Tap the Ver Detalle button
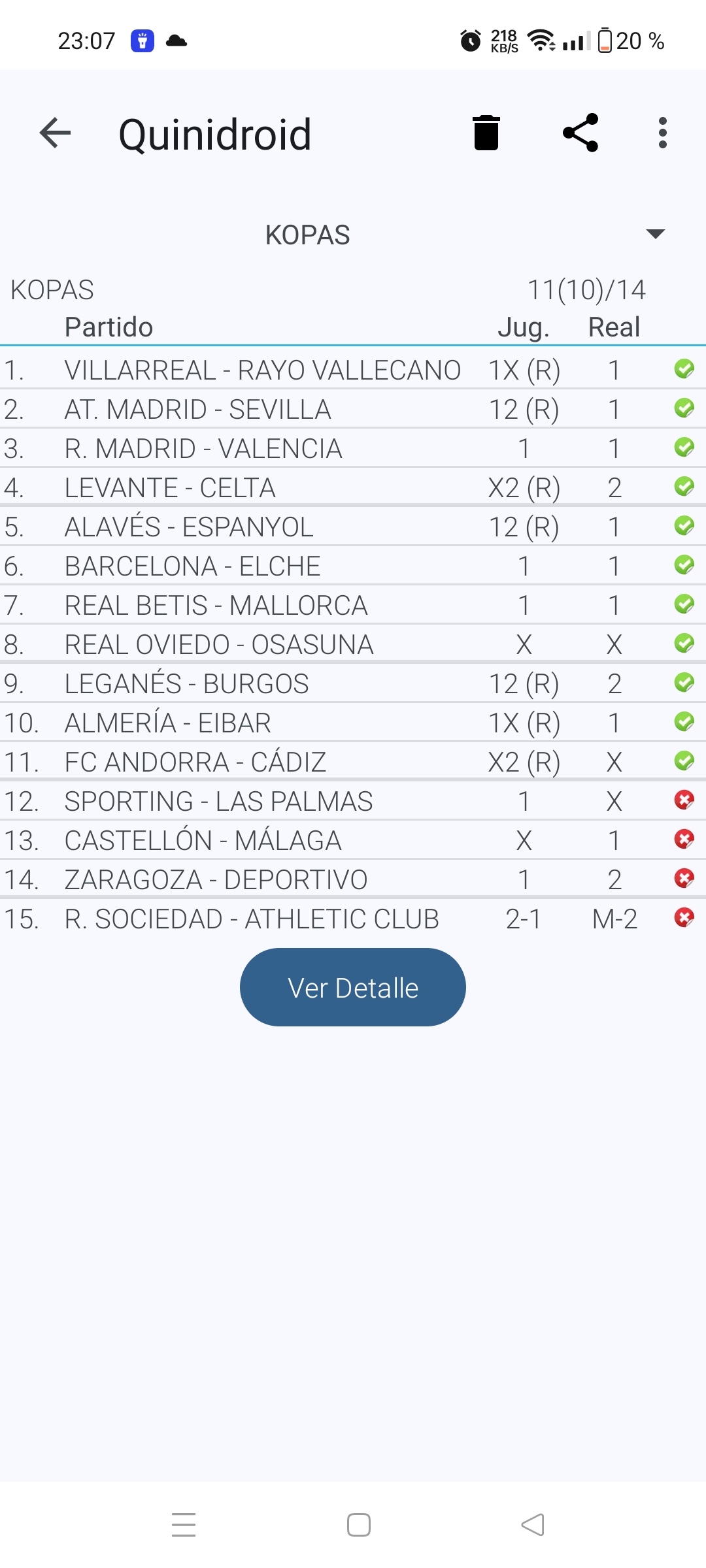Viewport: 706px width, 1568px height. pyautogui.click(x=353, y=987)
